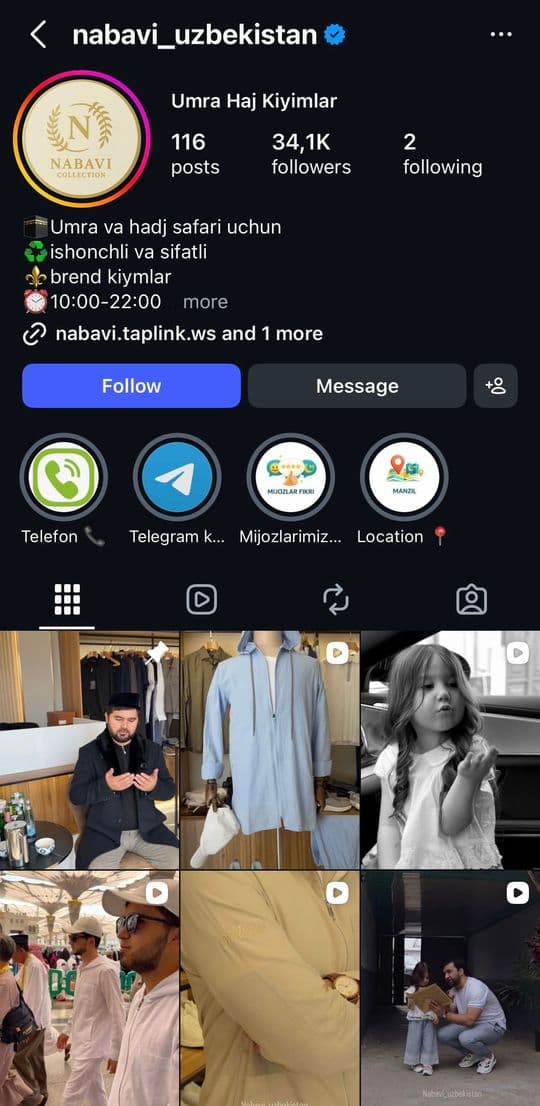Open the Telegram highlight
Screen dimensions: 540x1106
(177, 478)
